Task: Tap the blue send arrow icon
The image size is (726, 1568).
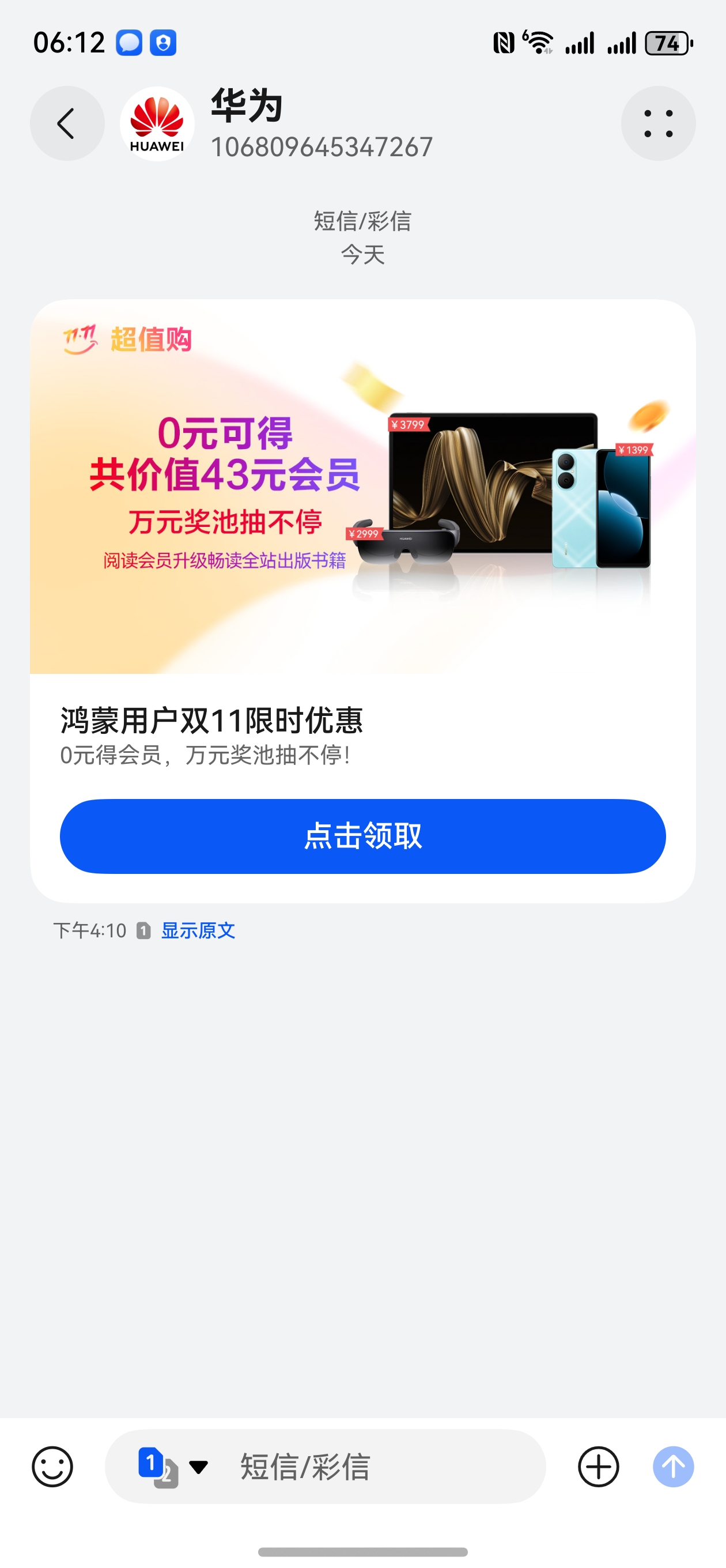Action: [672, 1467]
